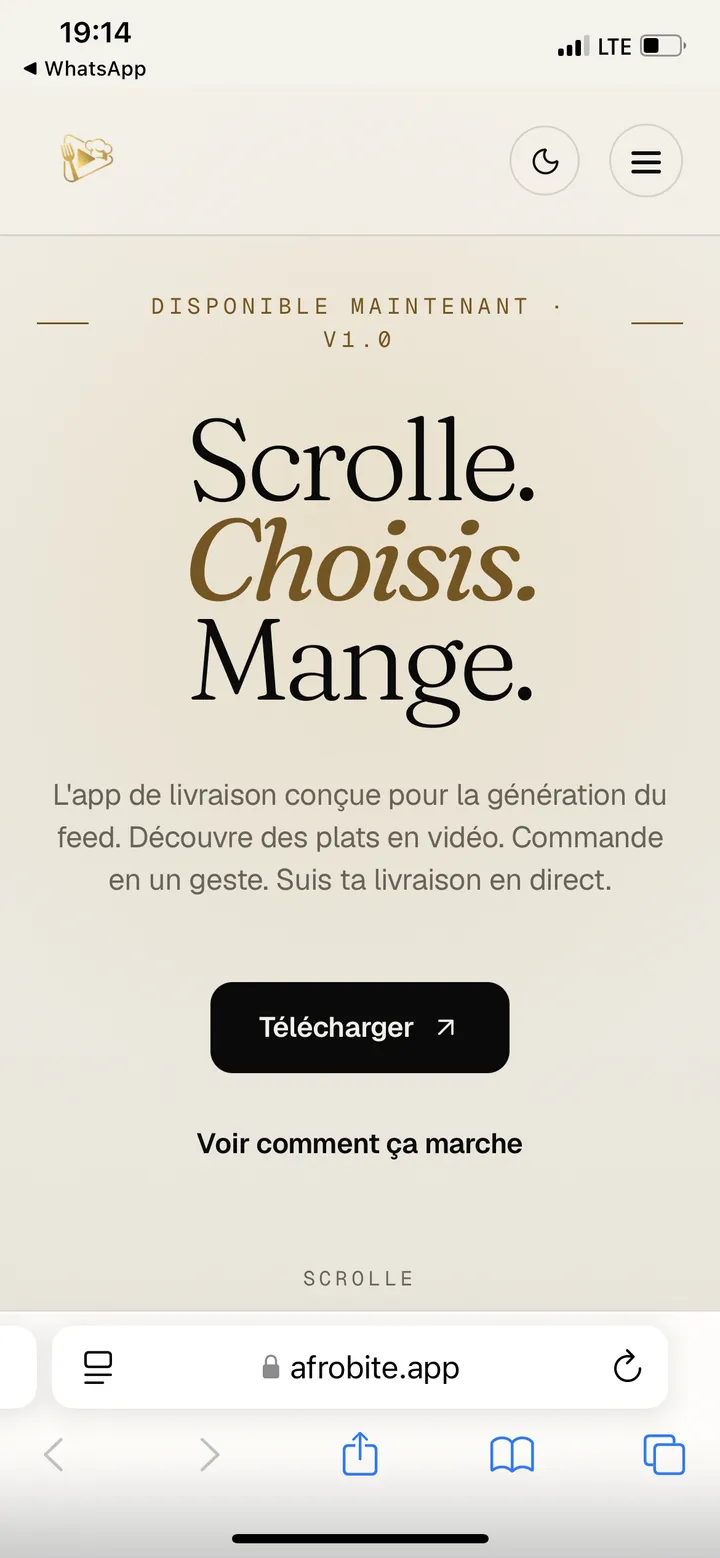Open the hamburger menu
This screenshot has width=720, height=1558.
click(x=646, y=160)
